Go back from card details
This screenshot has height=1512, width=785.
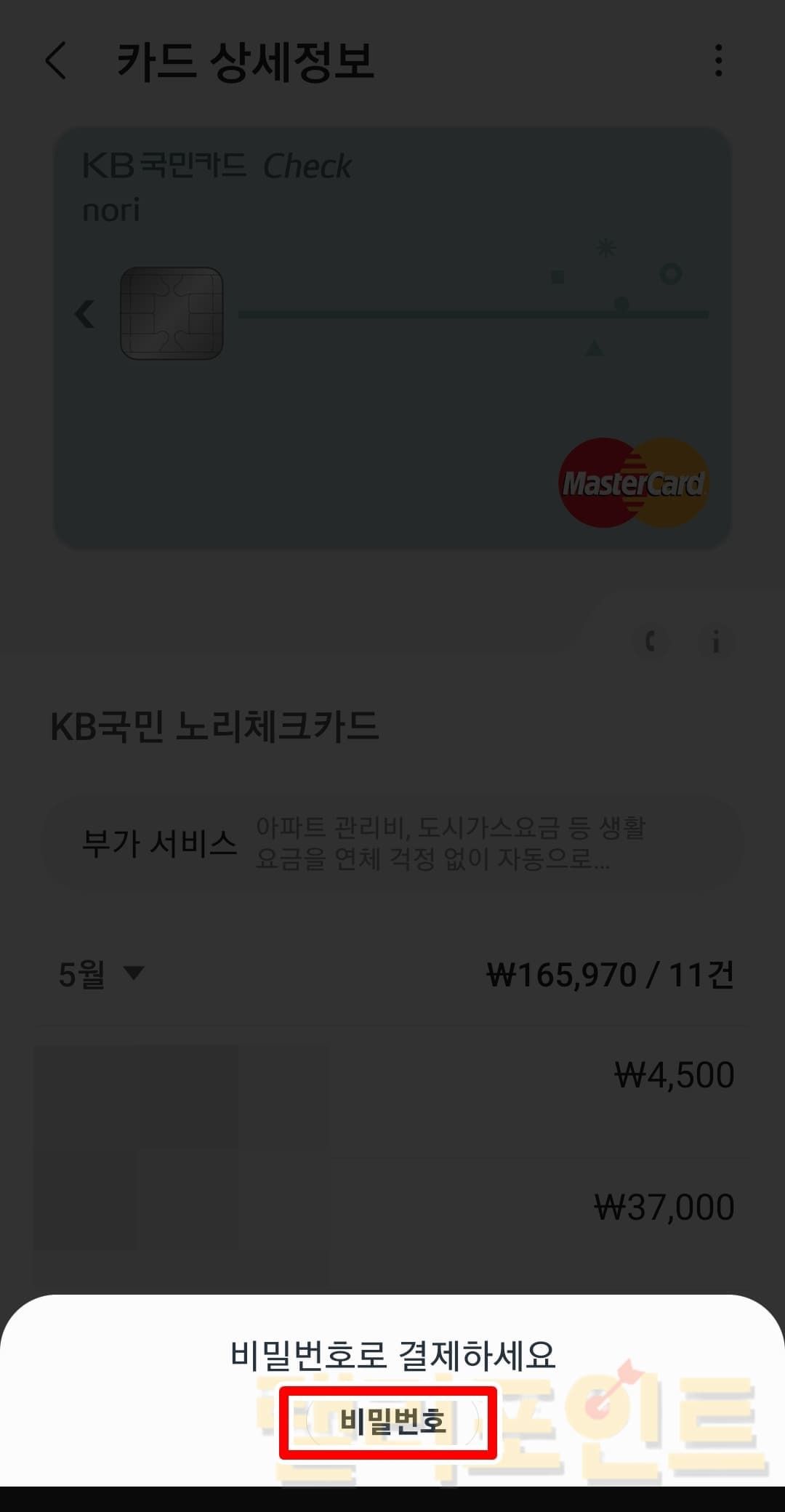coord(56,60)
